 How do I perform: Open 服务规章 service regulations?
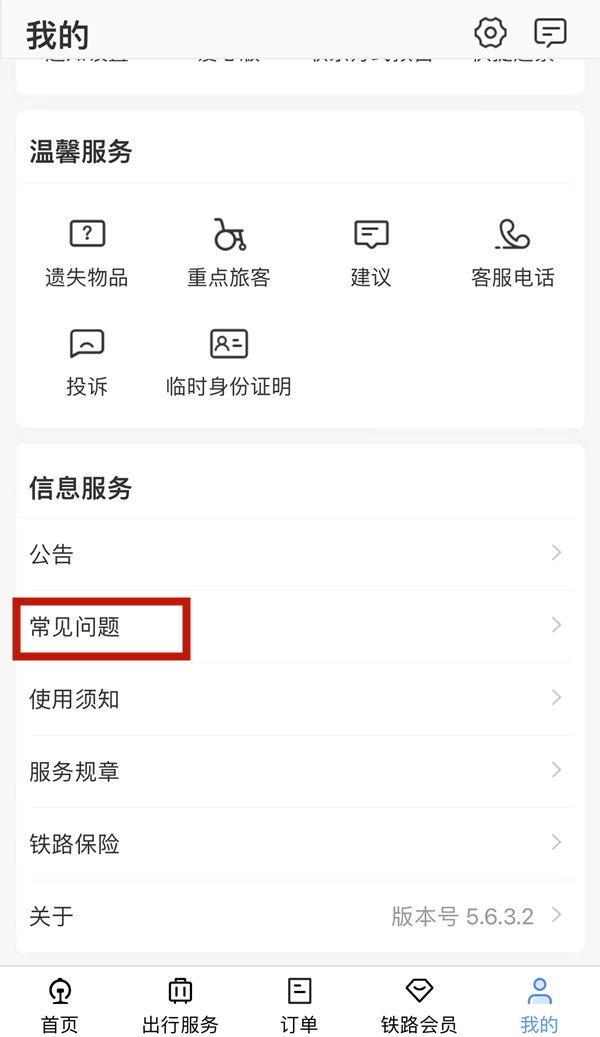(x=299, y=771)
